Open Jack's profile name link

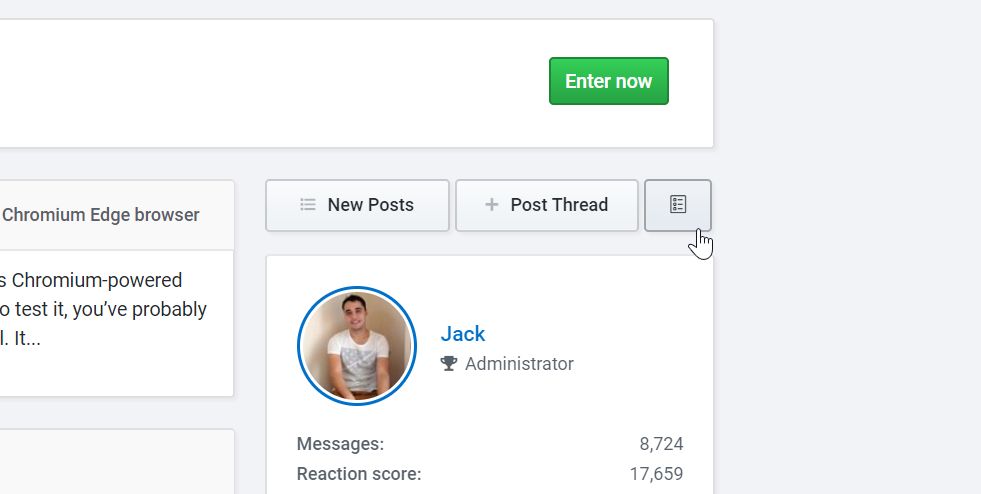pyautogui.click(x=462, y=334)
